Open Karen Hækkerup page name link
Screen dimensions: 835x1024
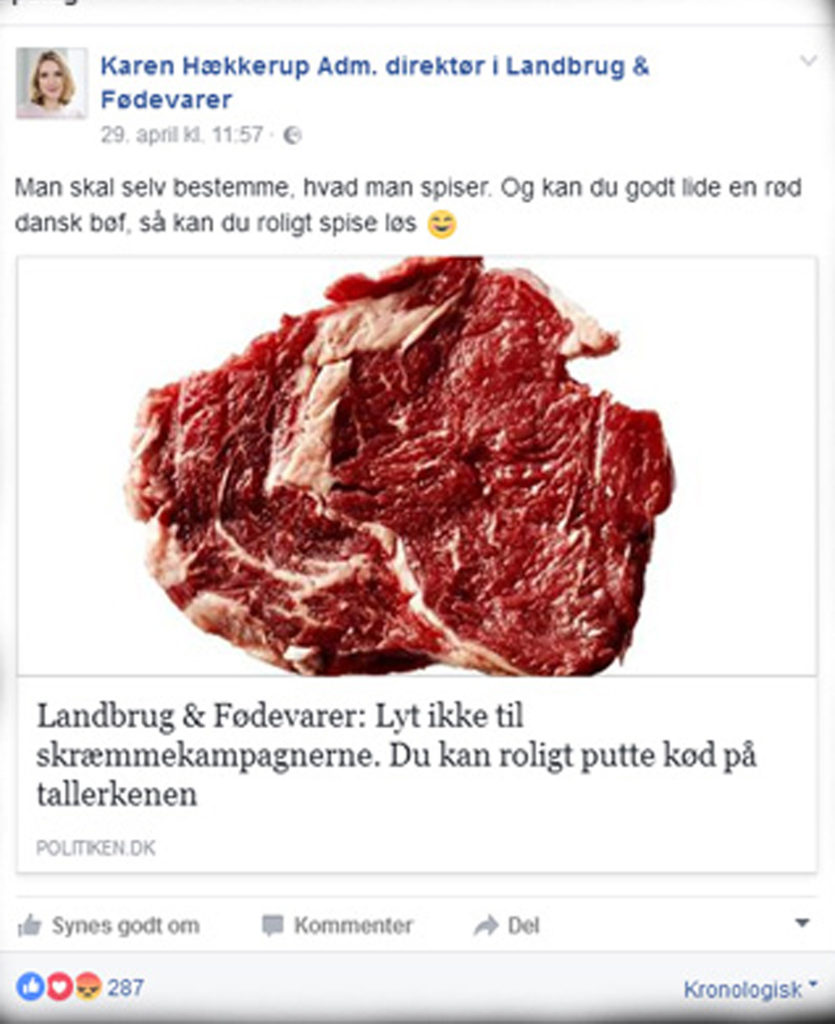point(375,83)
